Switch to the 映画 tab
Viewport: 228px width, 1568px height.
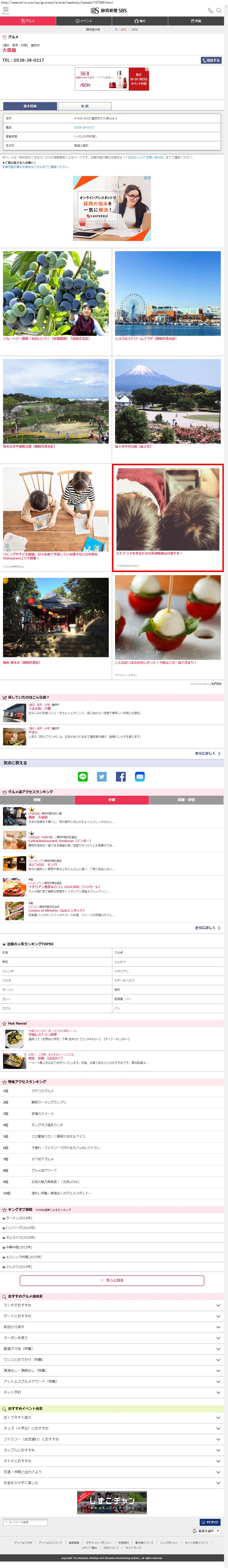pos(196,21)
